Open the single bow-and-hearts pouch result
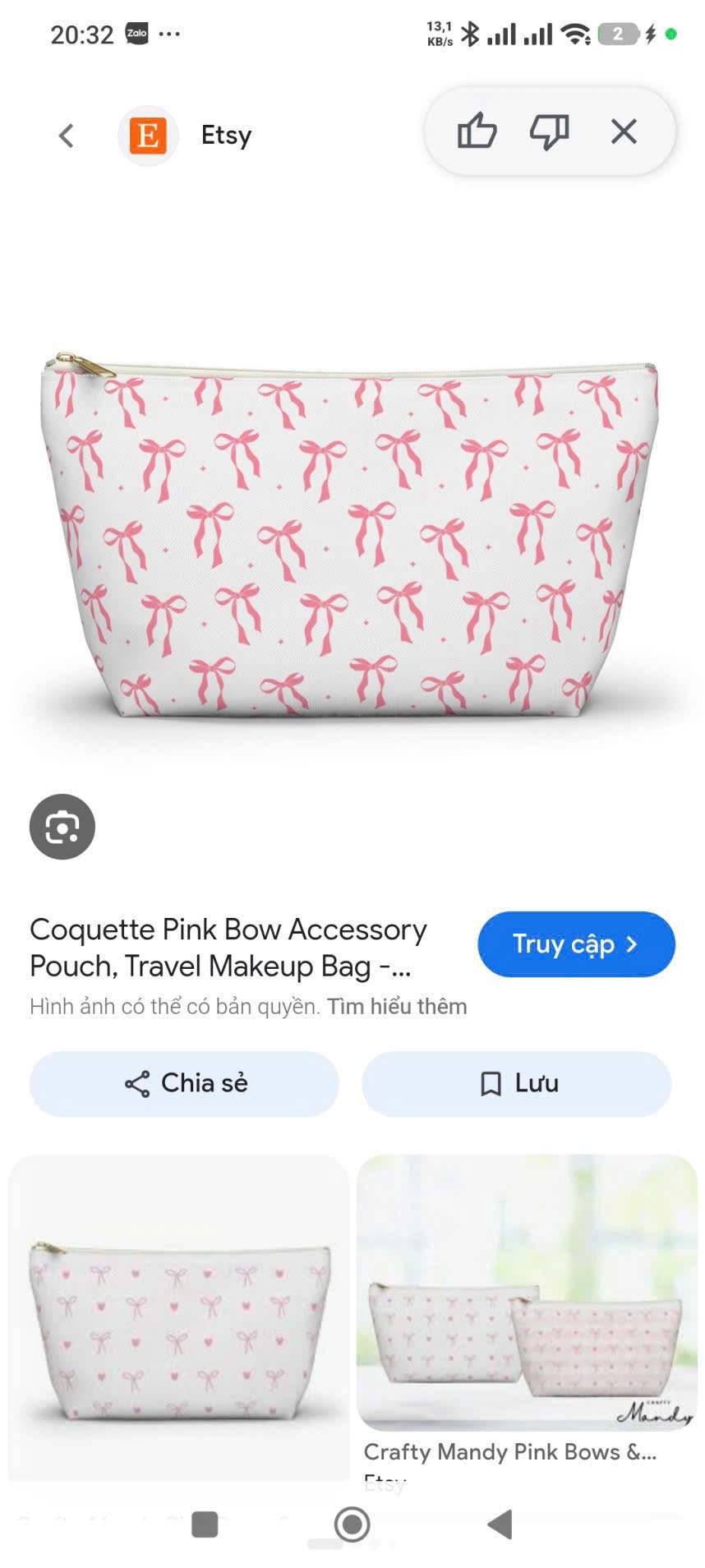The image size is (705, 1568). click(178, 1317)
